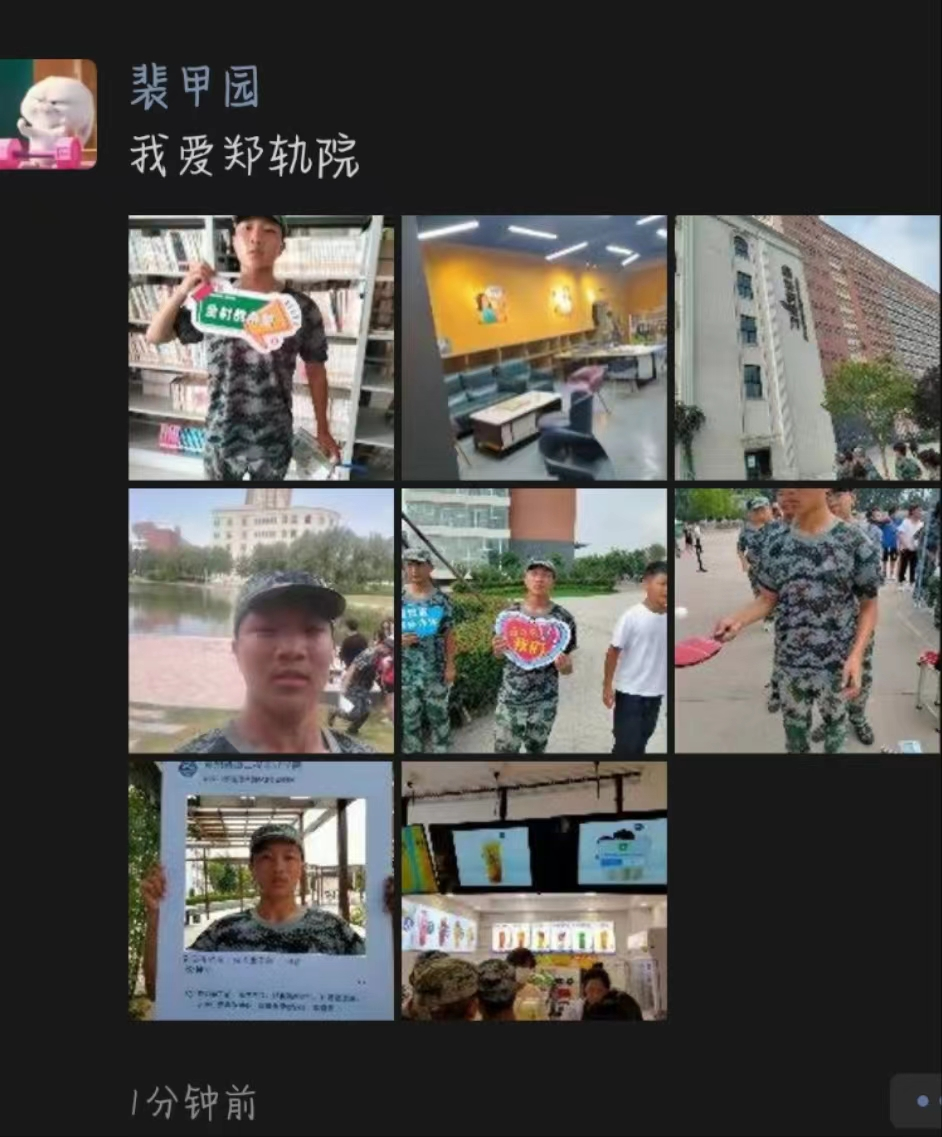Tap the username 裴甲园
Screen dimensions: 942x1137
195,87
